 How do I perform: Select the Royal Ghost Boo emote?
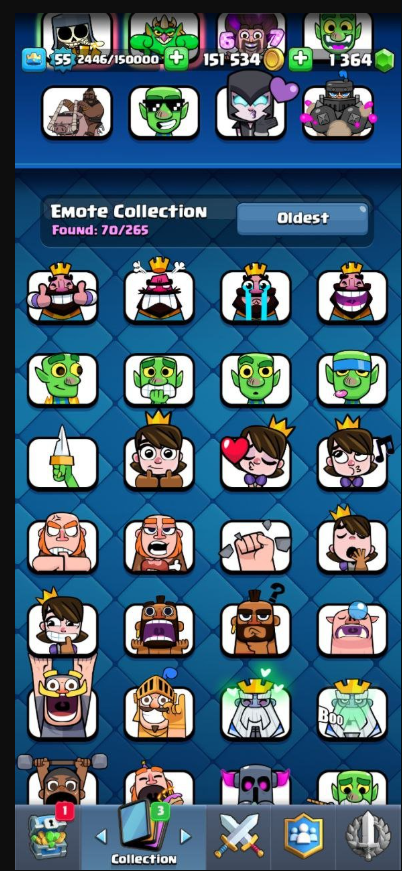click(352, 711)
